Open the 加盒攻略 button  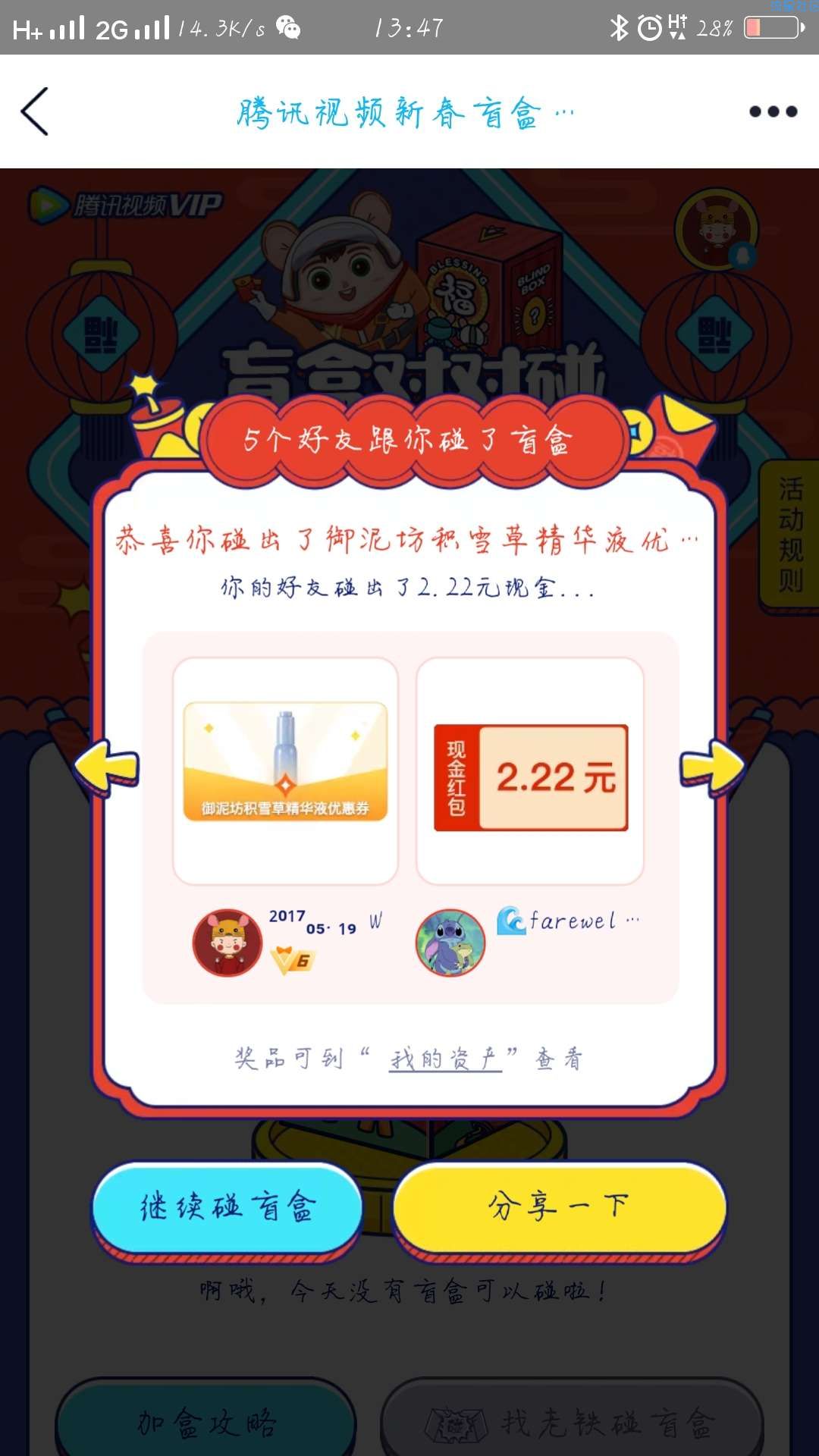[x=206, y=1422]
